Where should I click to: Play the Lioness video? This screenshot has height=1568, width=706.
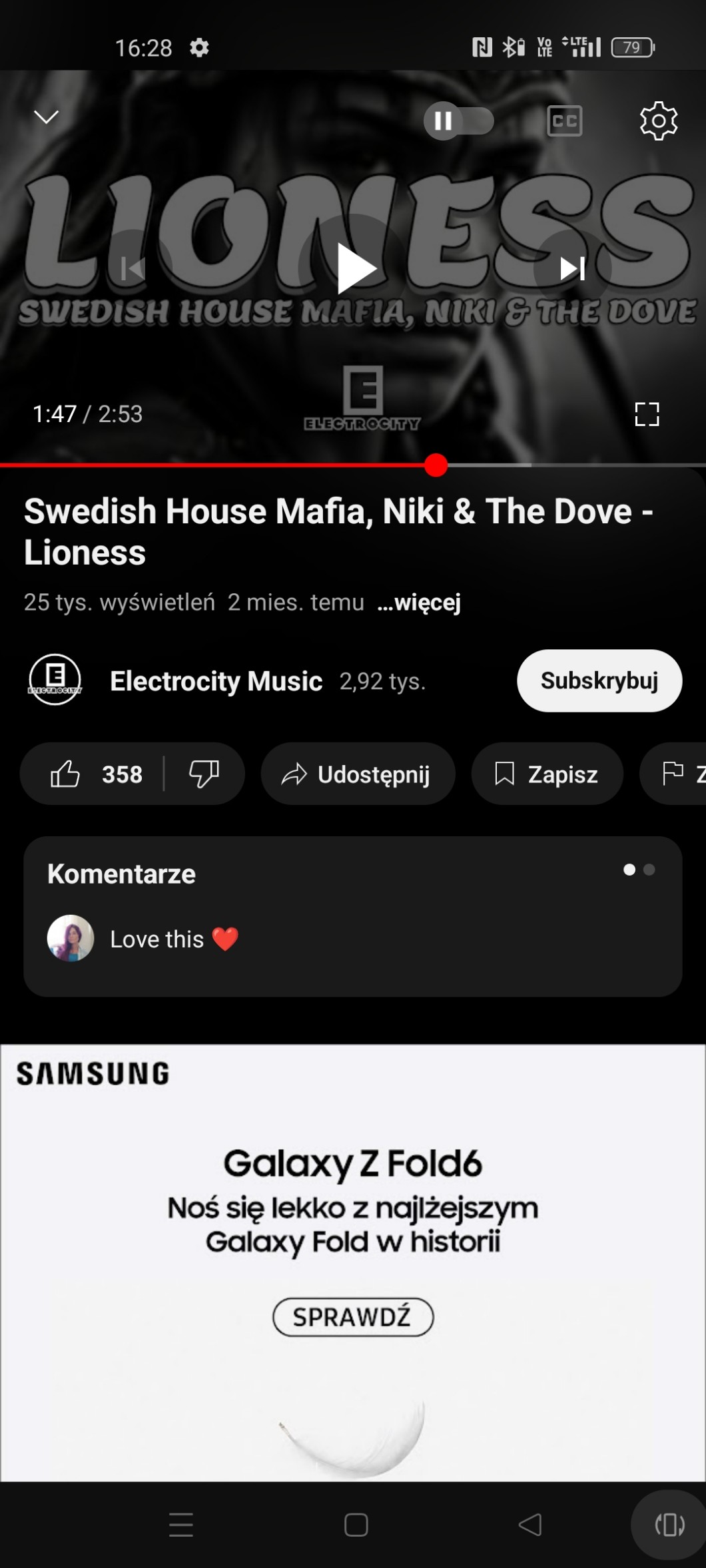tap(356, 268)
